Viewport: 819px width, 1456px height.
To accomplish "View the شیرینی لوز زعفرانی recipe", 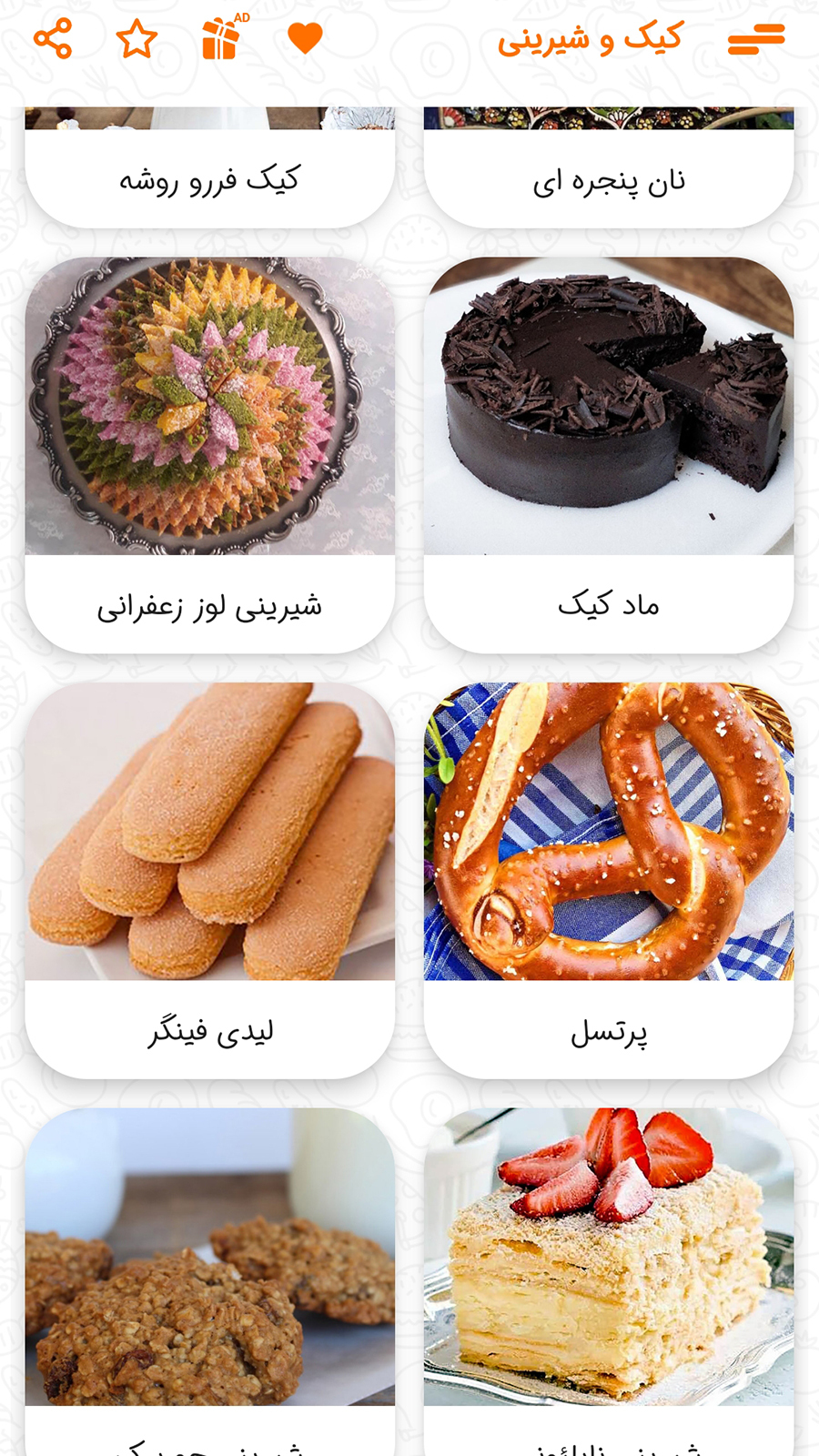I will [x=209, y=455].
